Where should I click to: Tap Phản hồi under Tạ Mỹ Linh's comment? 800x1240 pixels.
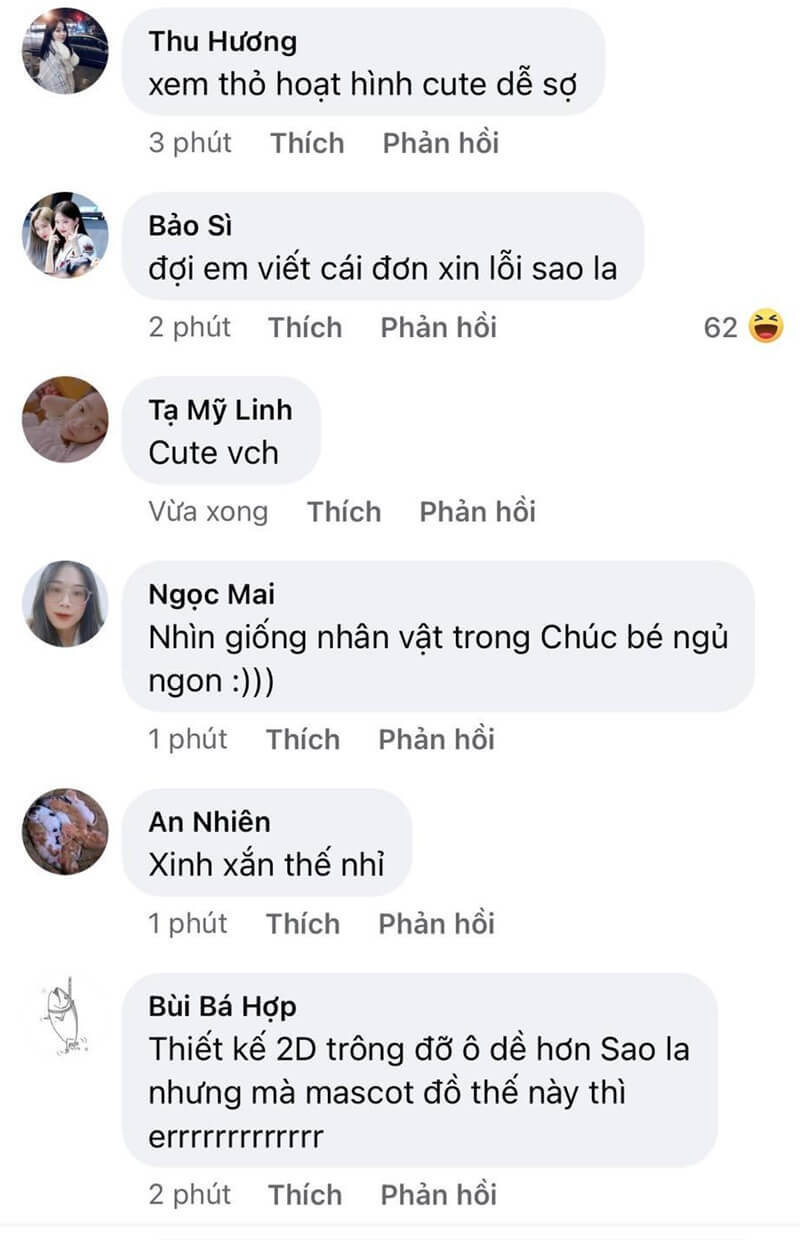[477, 512]
